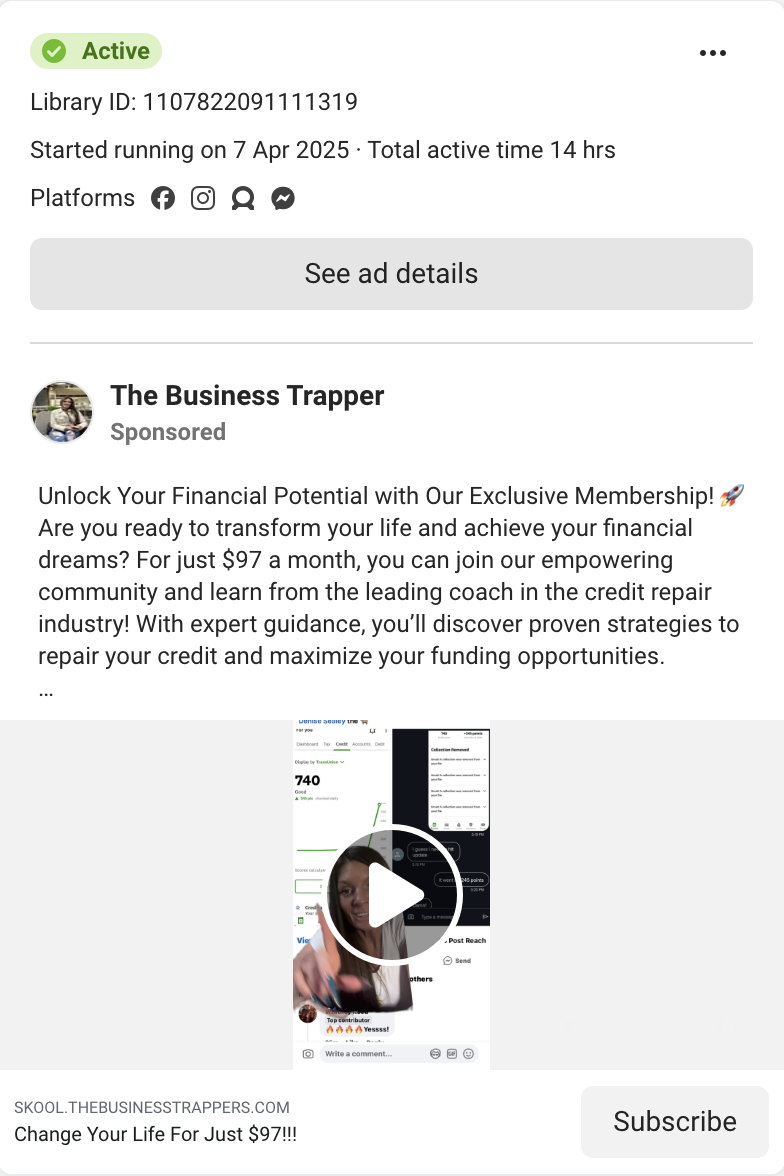The height and width of the screenshot is (1176, 784).
Task: Click the Instagram platform icon
Action: [x=203, y=198]
